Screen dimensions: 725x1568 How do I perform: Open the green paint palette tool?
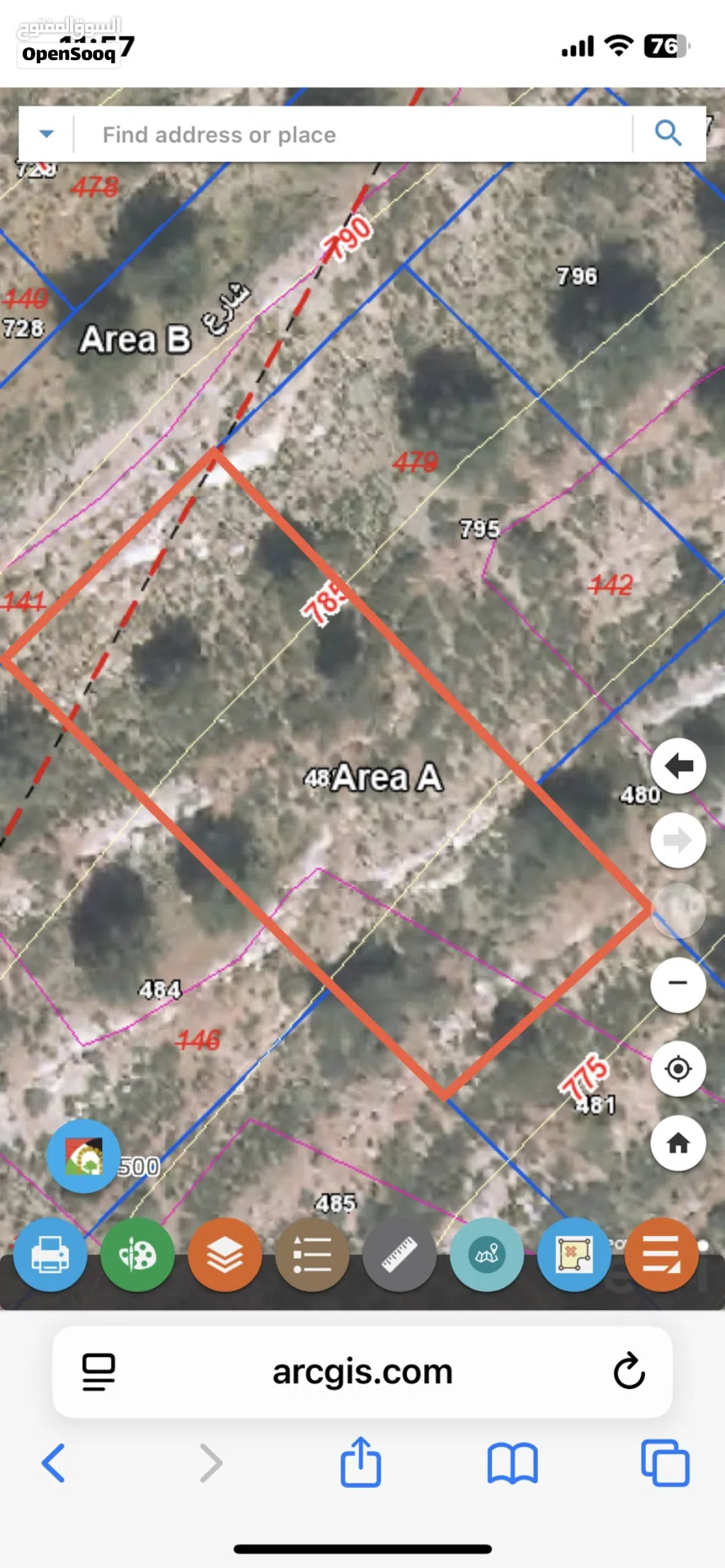[137, 1255]
